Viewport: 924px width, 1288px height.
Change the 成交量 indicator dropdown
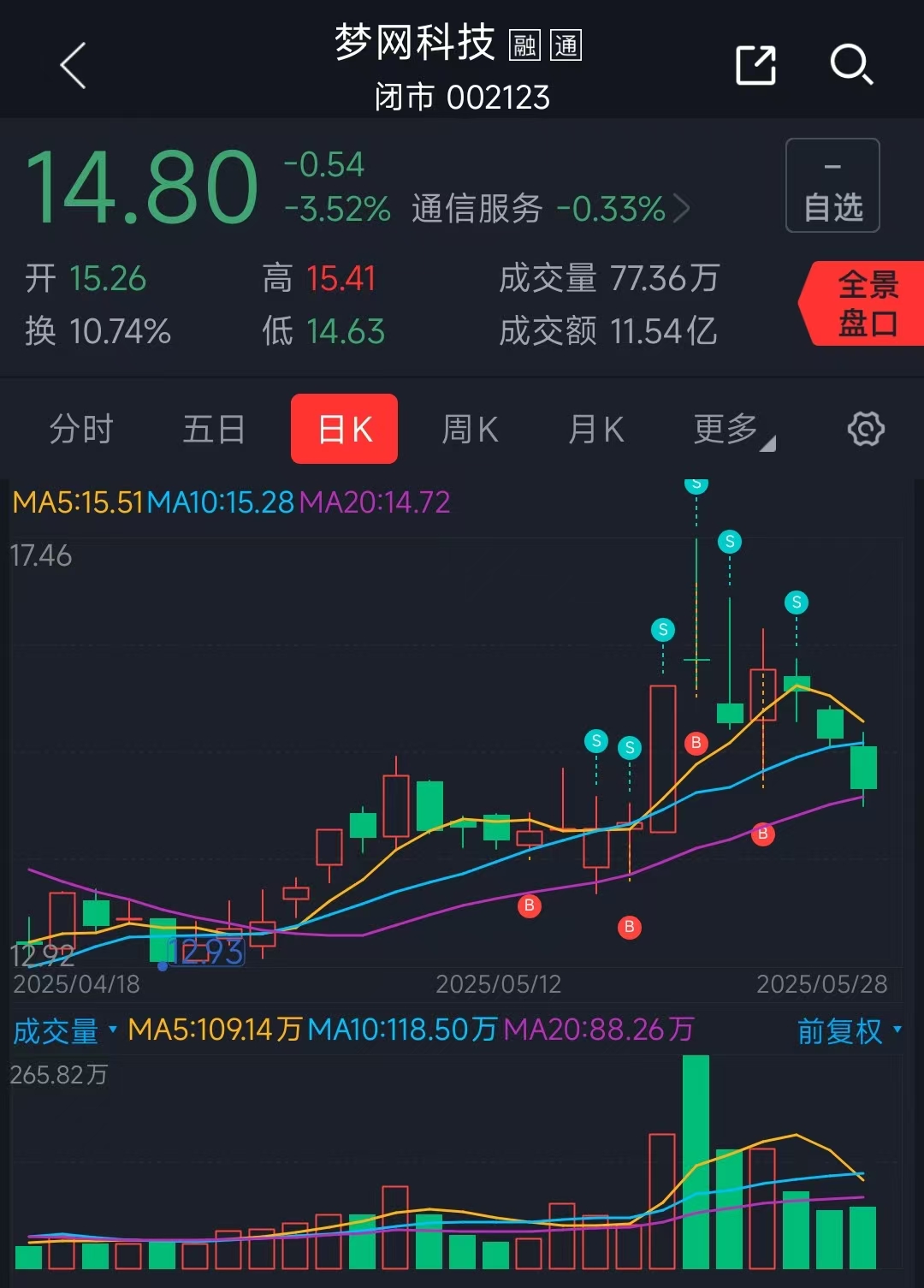[x=64, y=1030]
